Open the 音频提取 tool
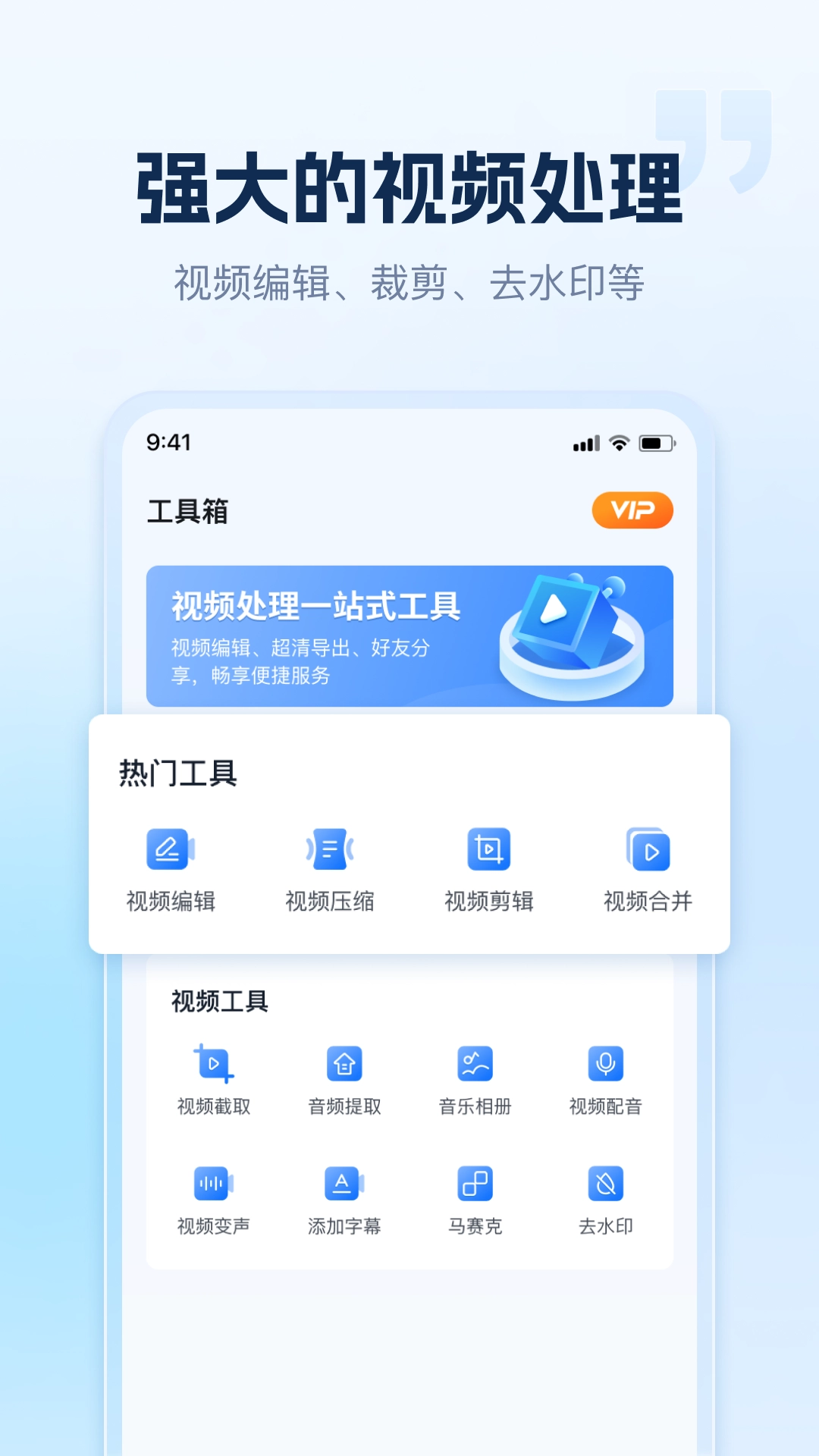This screenshot has width=819, height=1456. click(x=344, y=1065)
